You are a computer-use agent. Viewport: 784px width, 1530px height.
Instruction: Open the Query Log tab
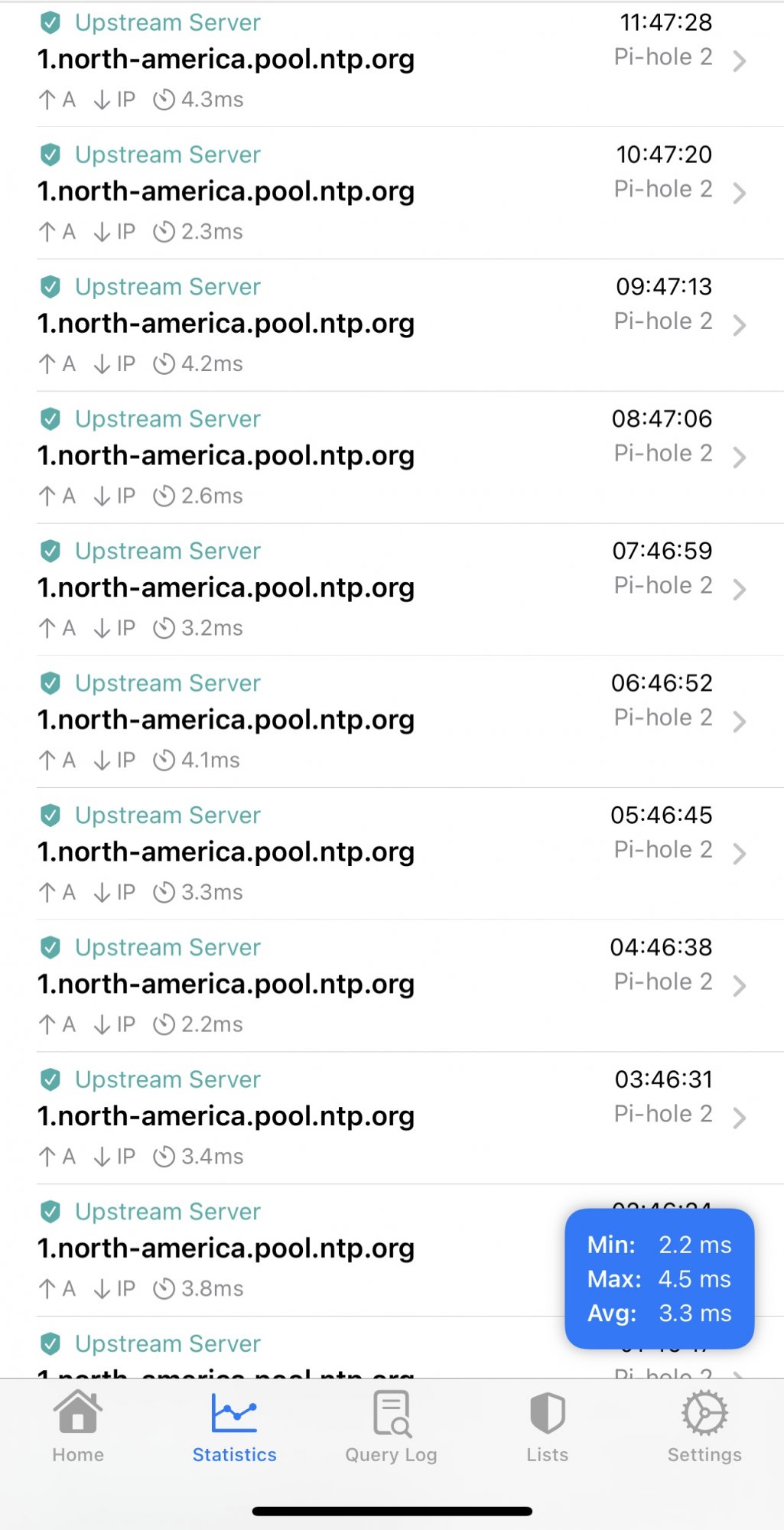(x=391, y=1426)
